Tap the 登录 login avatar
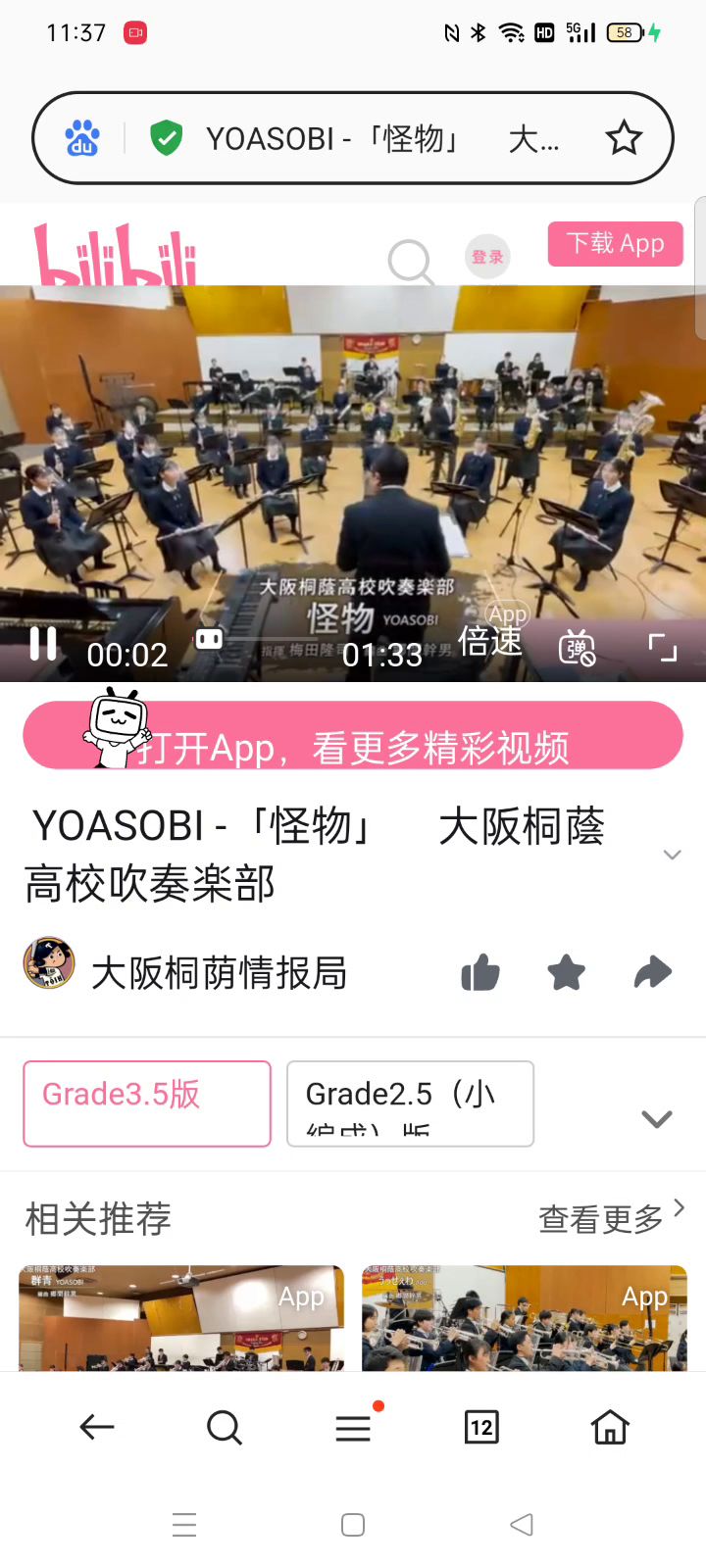 (487, 257)
